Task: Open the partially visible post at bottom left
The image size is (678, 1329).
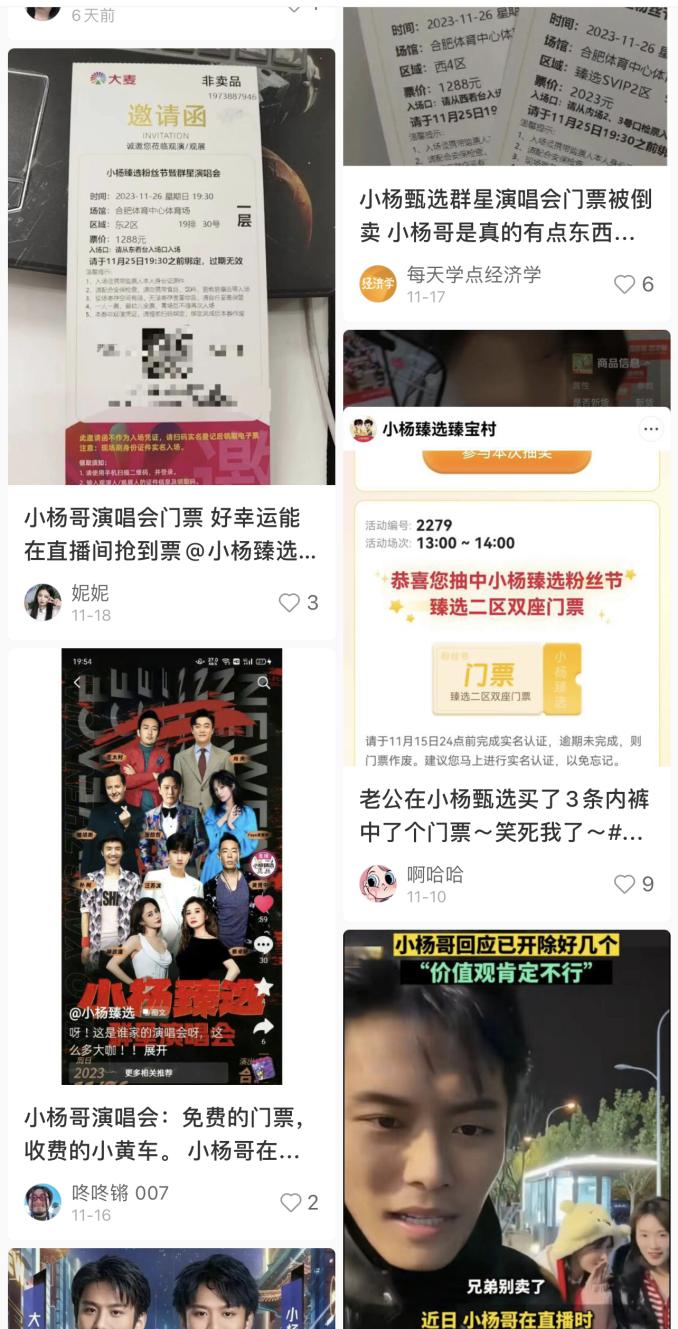Action: pyautogui.click(x=171, y=1288)
